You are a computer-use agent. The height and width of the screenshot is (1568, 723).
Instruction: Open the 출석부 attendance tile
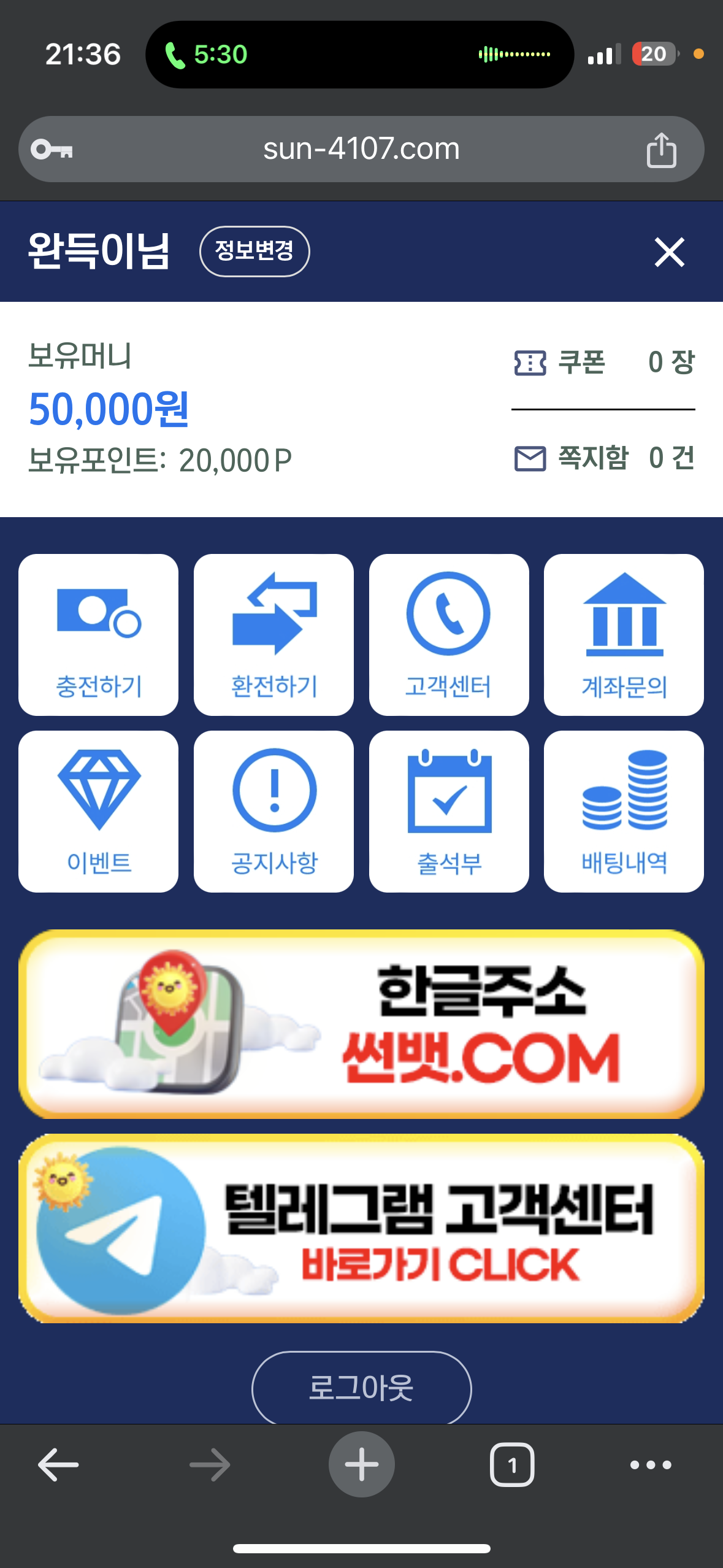pyautogui.click(x=448, y=811)
